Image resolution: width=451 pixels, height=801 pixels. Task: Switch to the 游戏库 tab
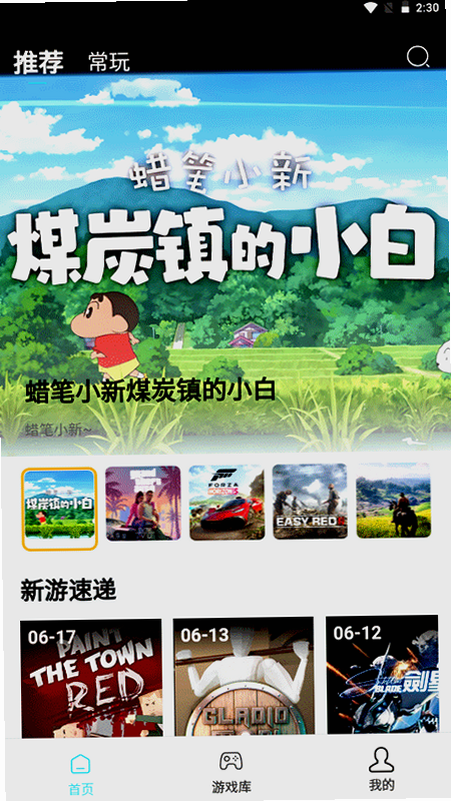[231, 771]
